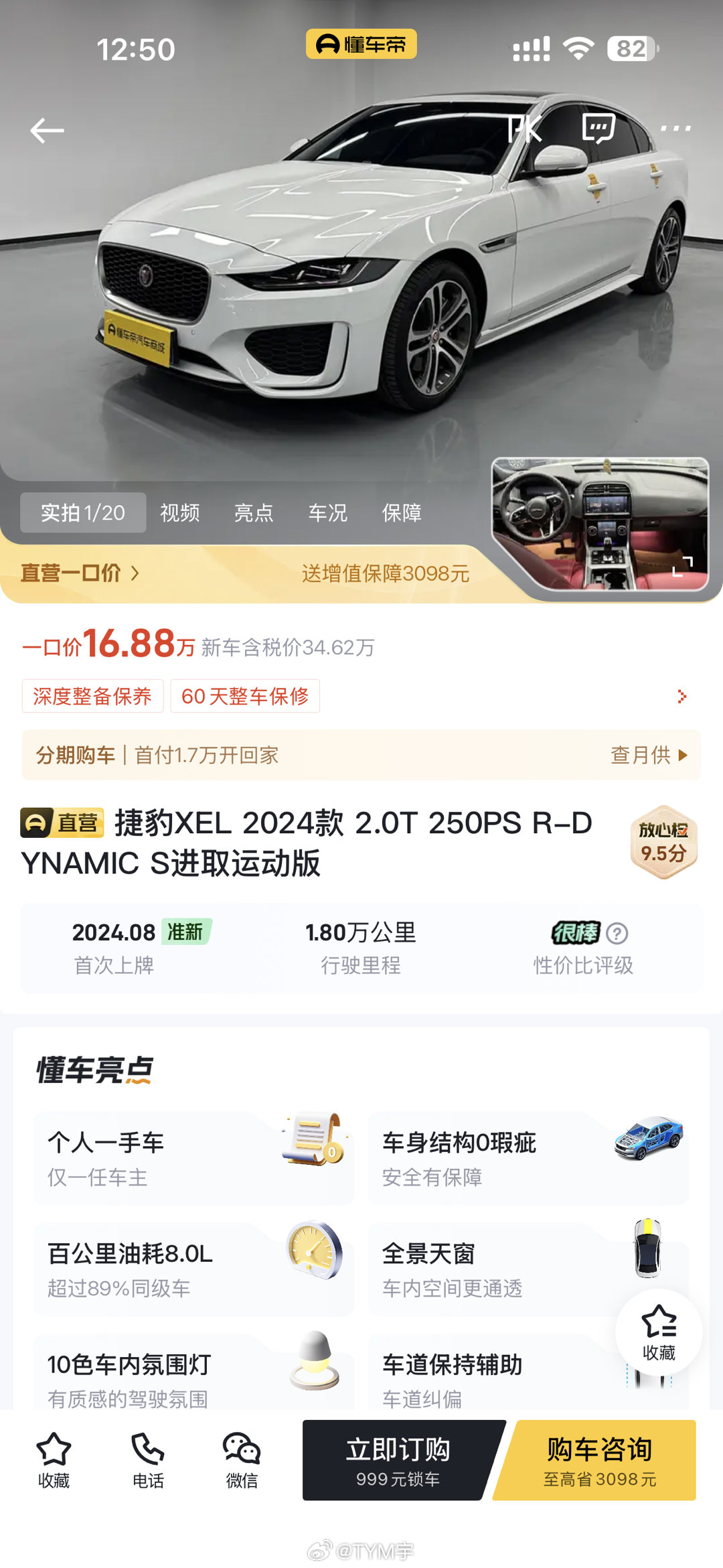Open the PK car comparison
The image size is (723, 1568).
524,129
